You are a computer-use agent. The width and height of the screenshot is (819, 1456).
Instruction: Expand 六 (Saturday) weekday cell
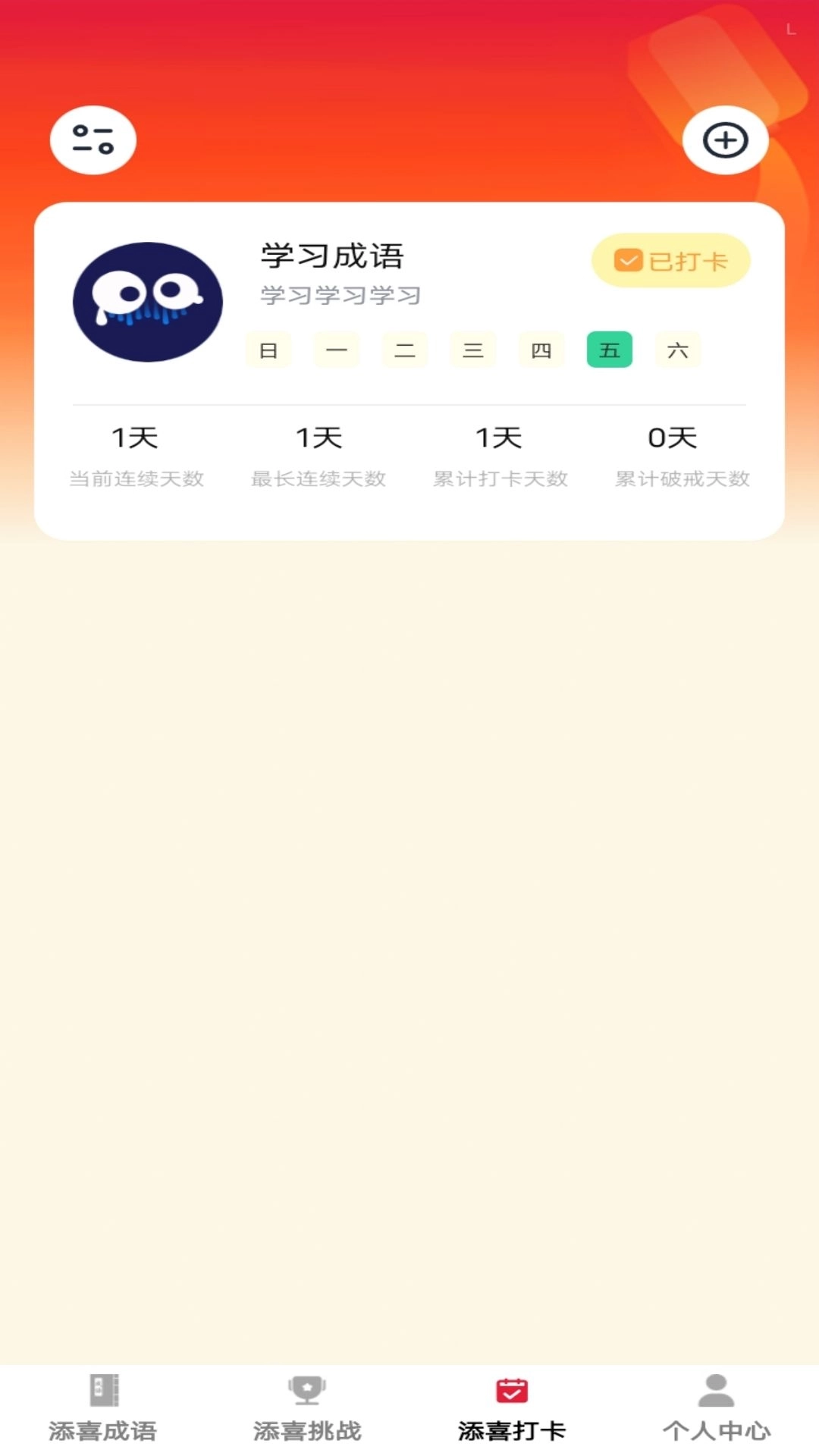click(x=677, y=350)
